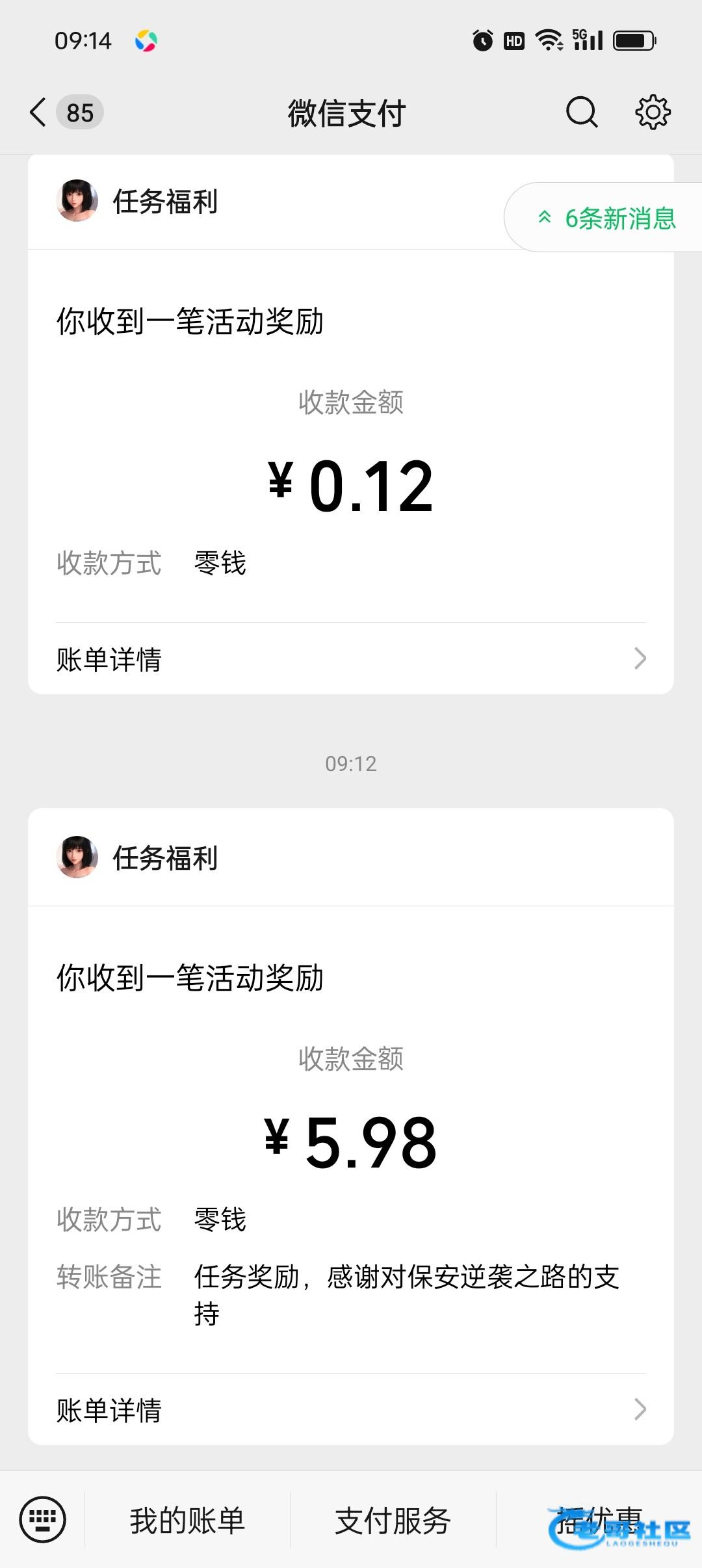Switch to keyboard input mode
Image resolution: width=702 pixels, height=1568 pixels.
pos(43,1520)
